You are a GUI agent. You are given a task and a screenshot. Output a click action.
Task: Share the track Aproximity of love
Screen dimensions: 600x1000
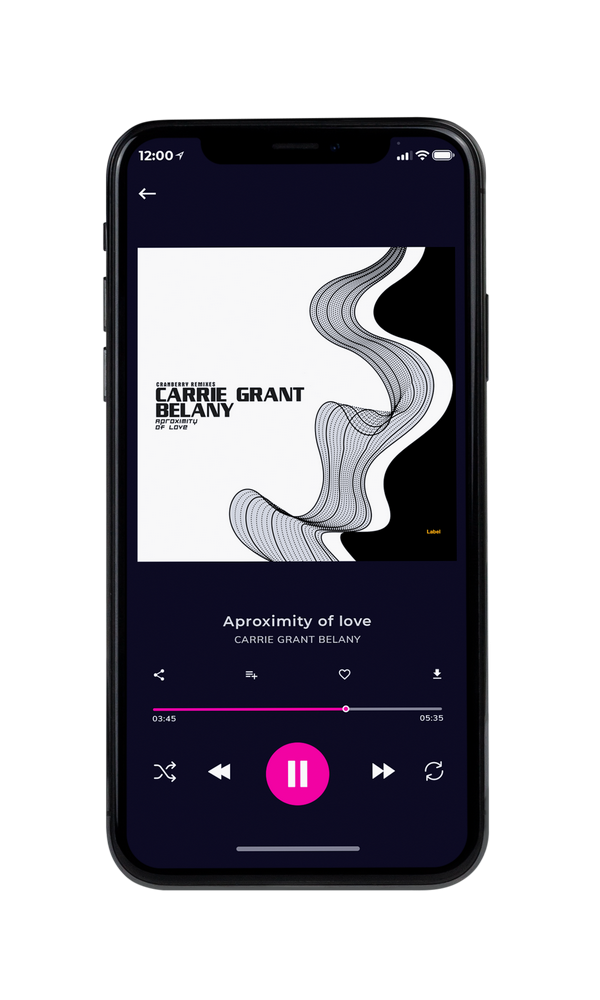pyautogui.click(x=159, y=675)
